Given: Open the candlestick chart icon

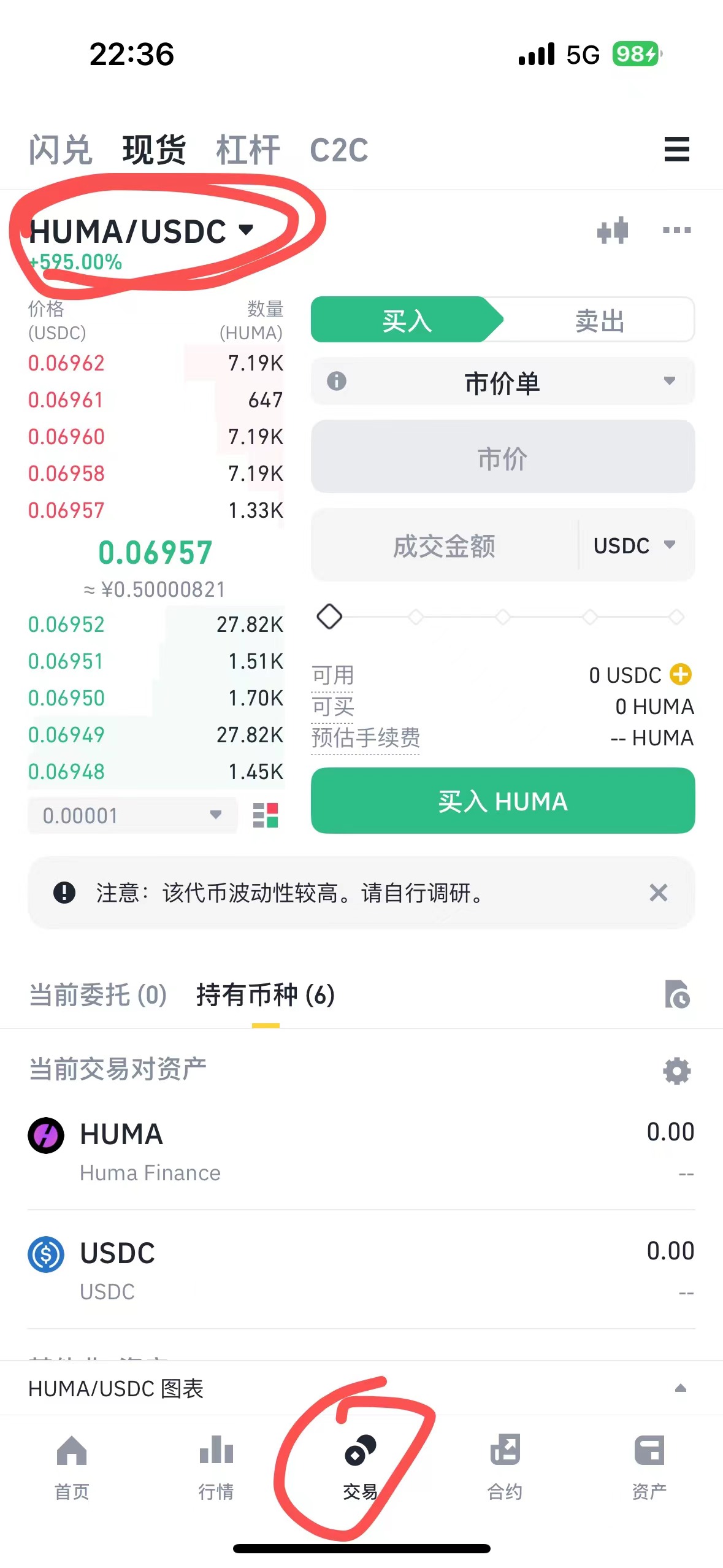Looking at the screenshot, I should [613, 231].
